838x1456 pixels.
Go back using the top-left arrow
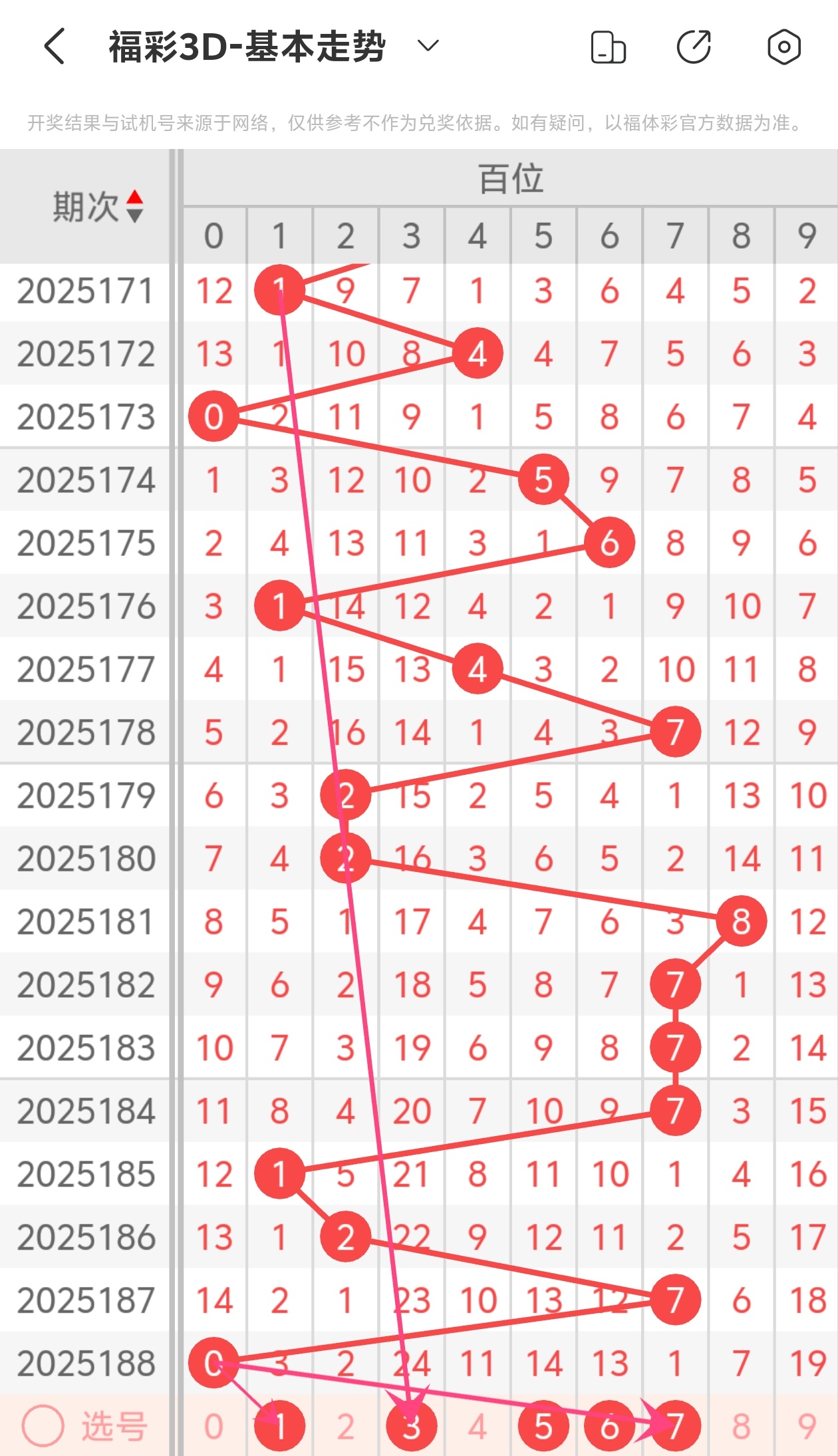(x=55, y=47)
